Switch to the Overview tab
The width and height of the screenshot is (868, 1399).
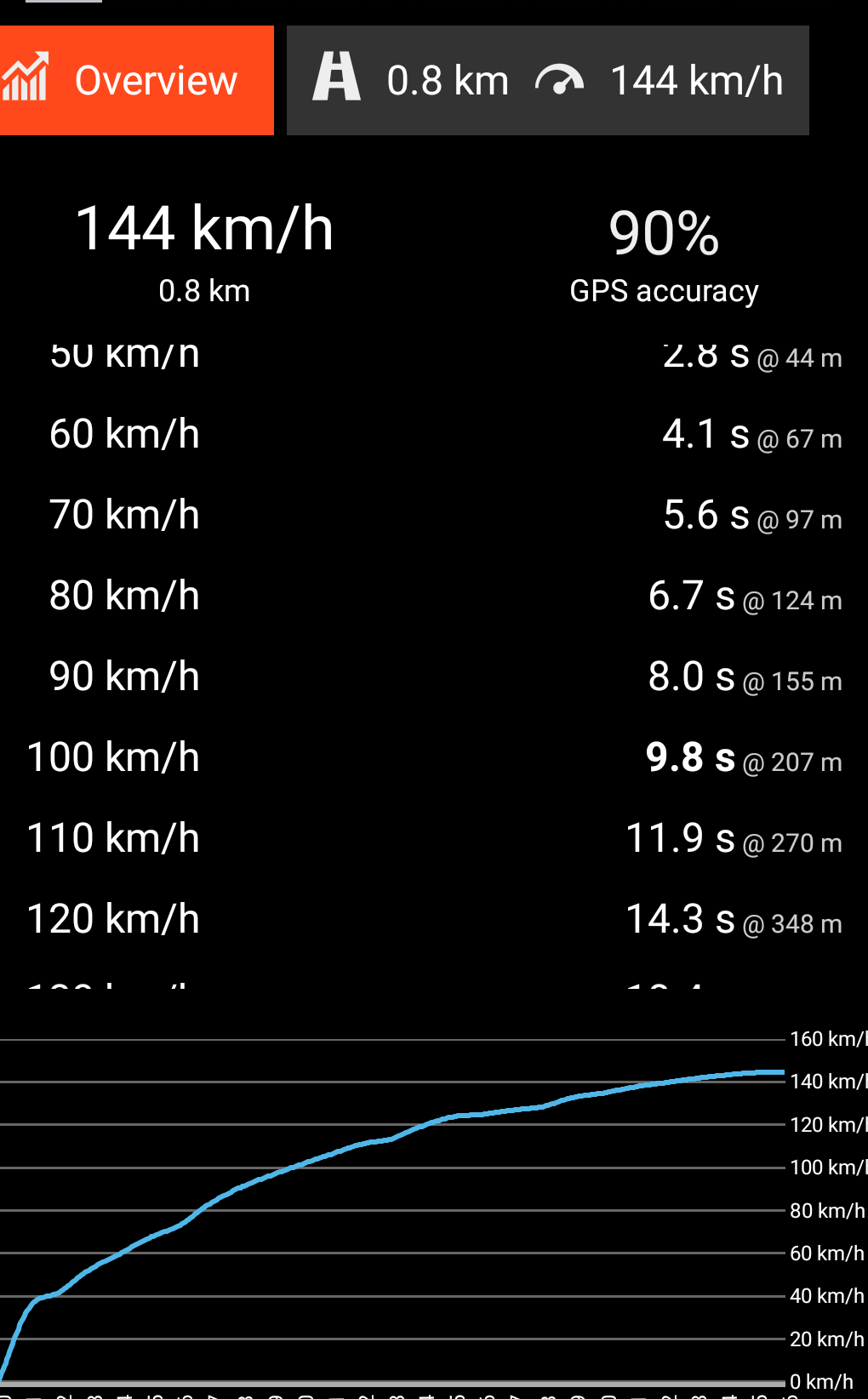[136, 81]
